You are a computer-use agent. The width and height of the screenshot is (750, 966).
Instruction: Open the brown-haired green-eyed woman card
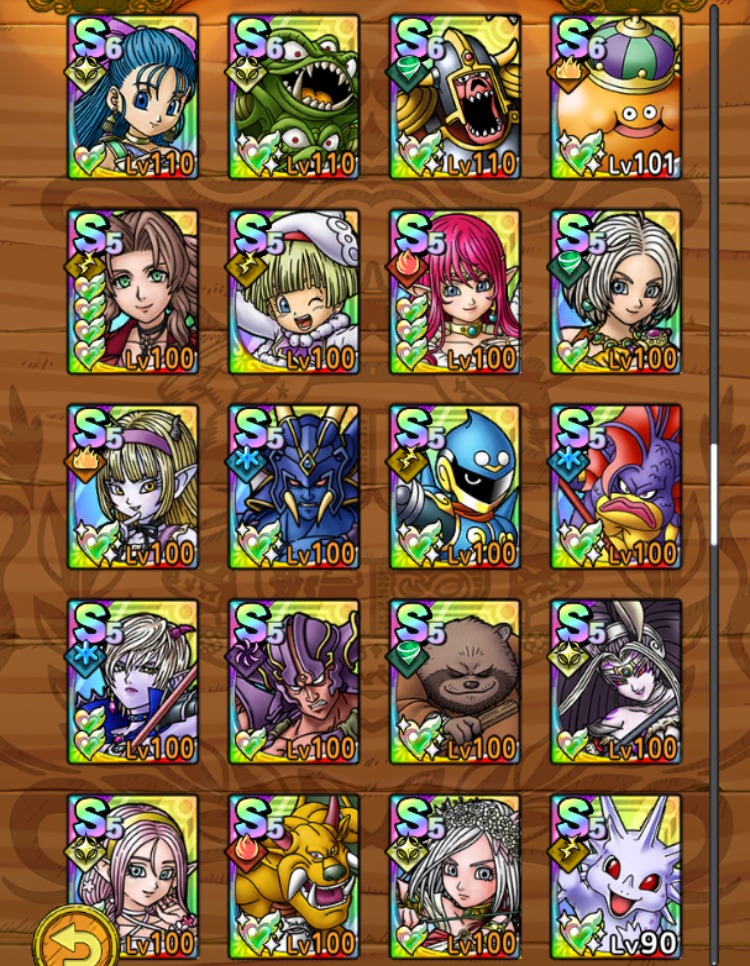click(133, 291)
